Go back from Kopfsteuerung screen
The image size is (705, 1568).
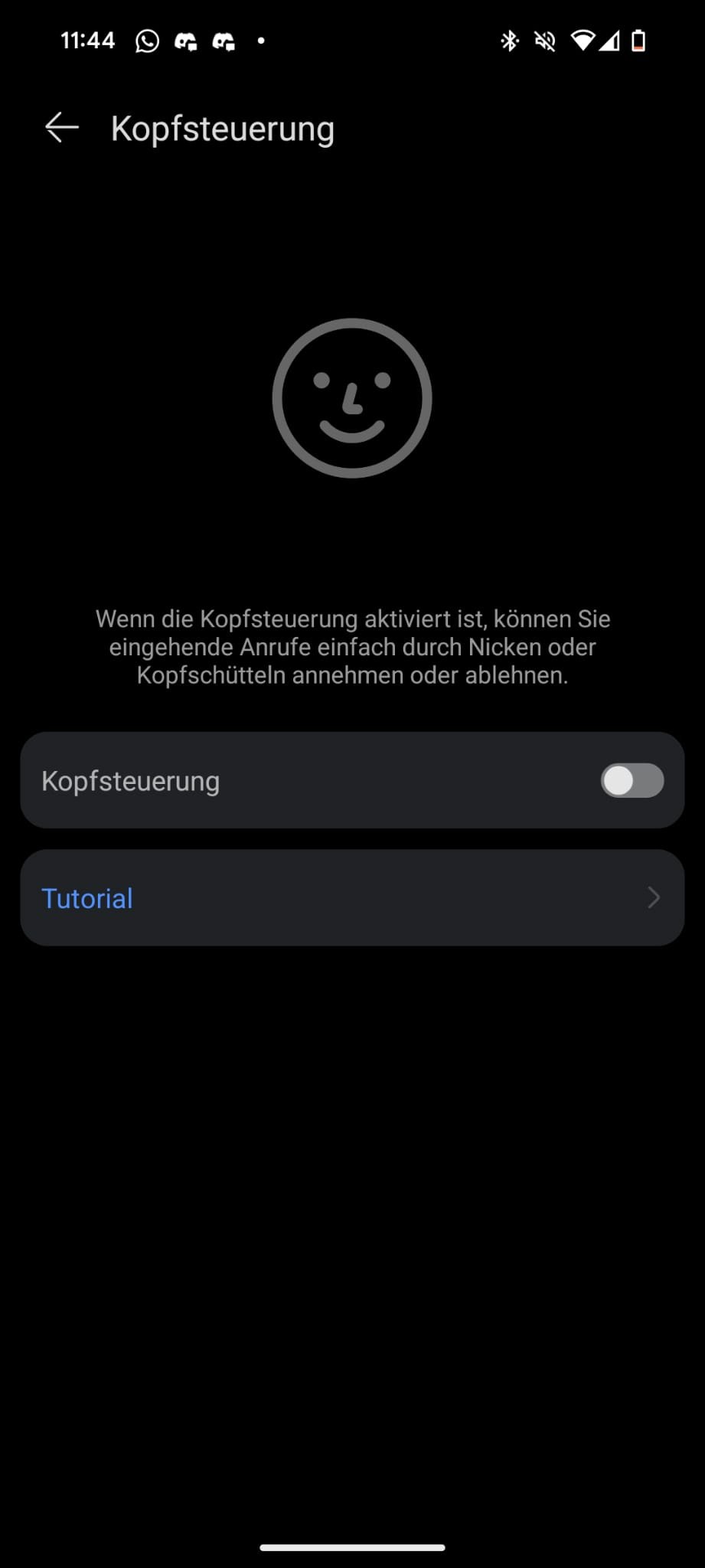(62, 128)
